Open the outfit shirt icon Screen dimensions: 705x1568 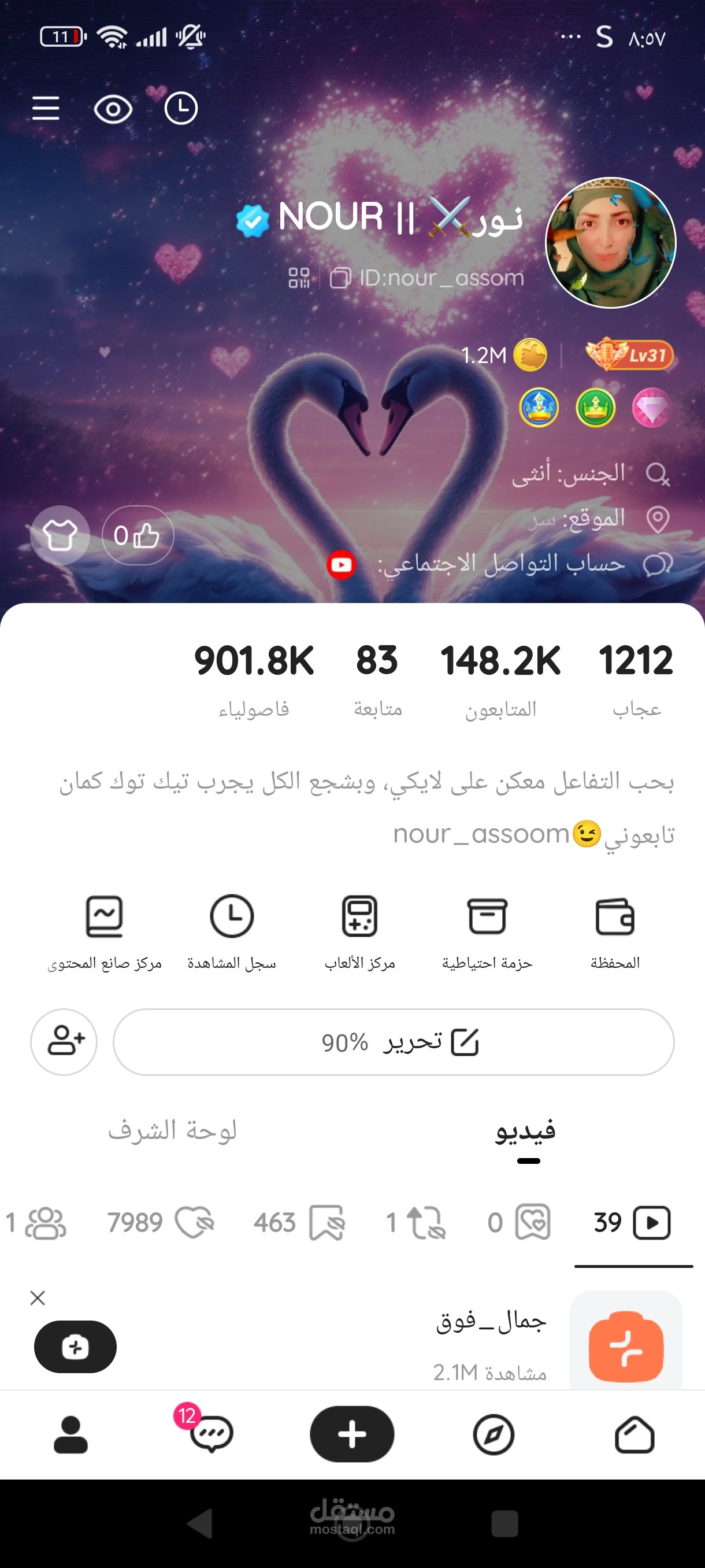click(60, 535)
